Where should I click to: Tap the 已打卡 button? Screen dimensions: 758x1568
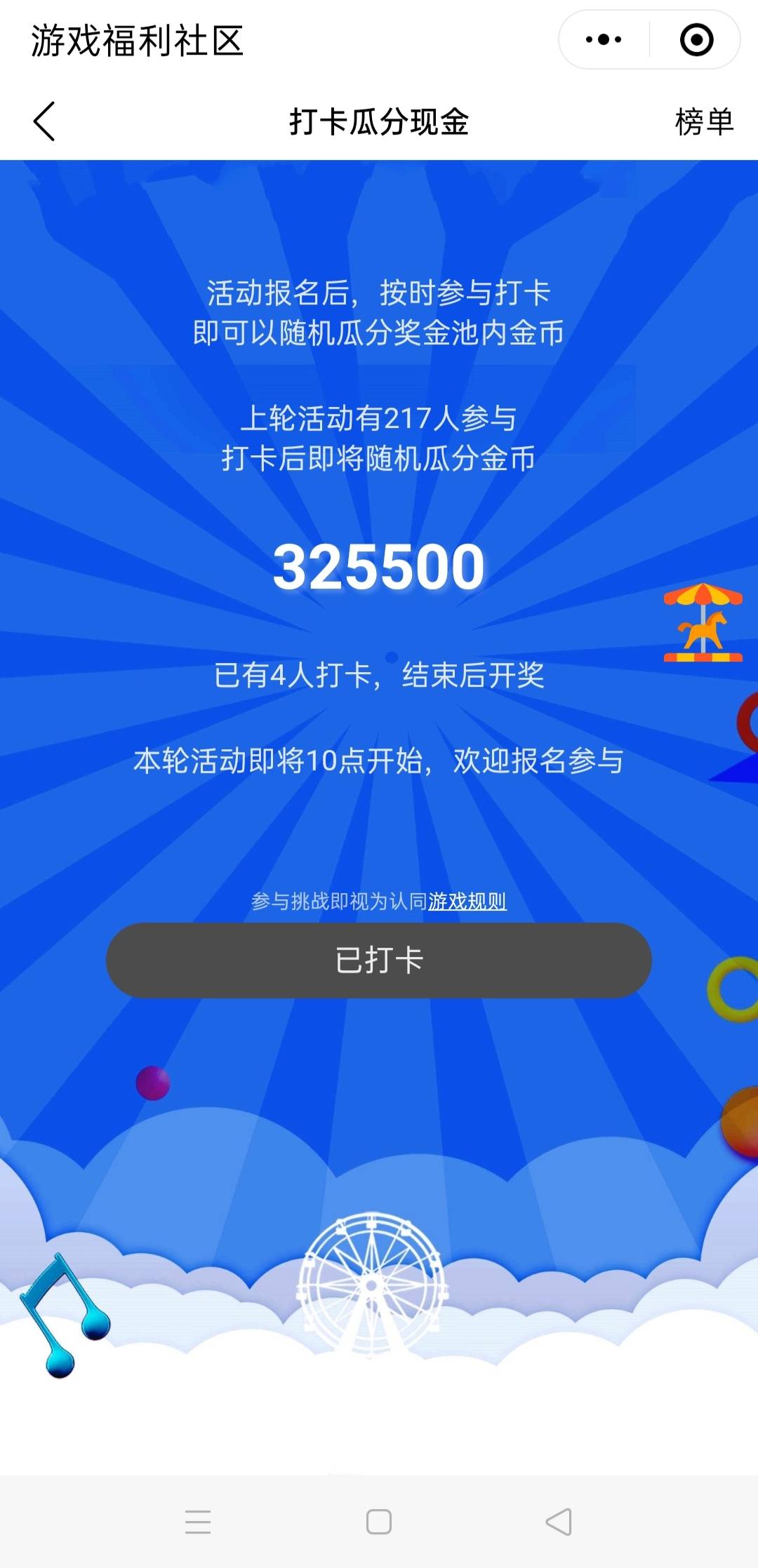[379, 960]
